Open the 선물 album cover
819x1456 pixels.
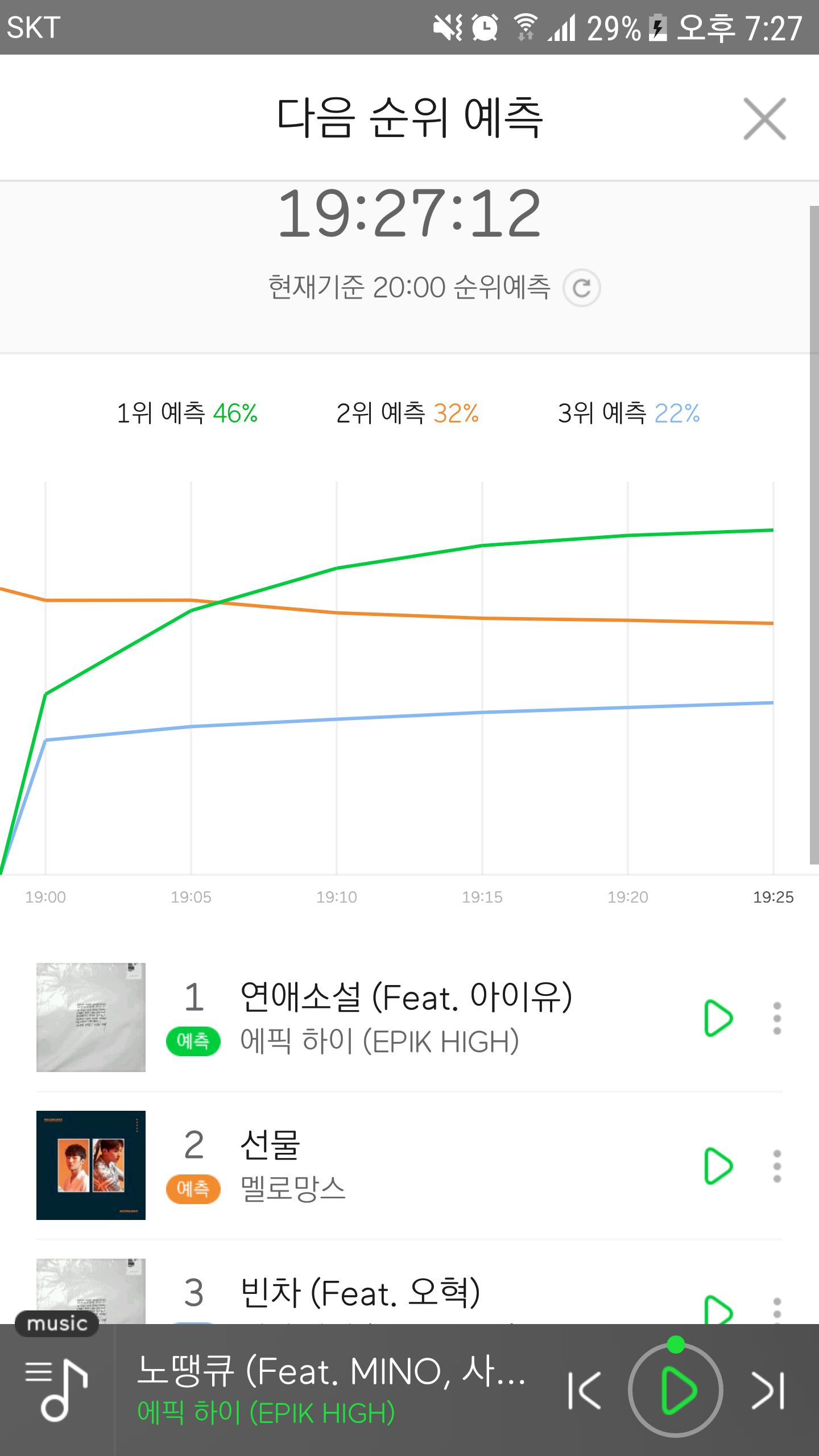tap(91, 1165)
